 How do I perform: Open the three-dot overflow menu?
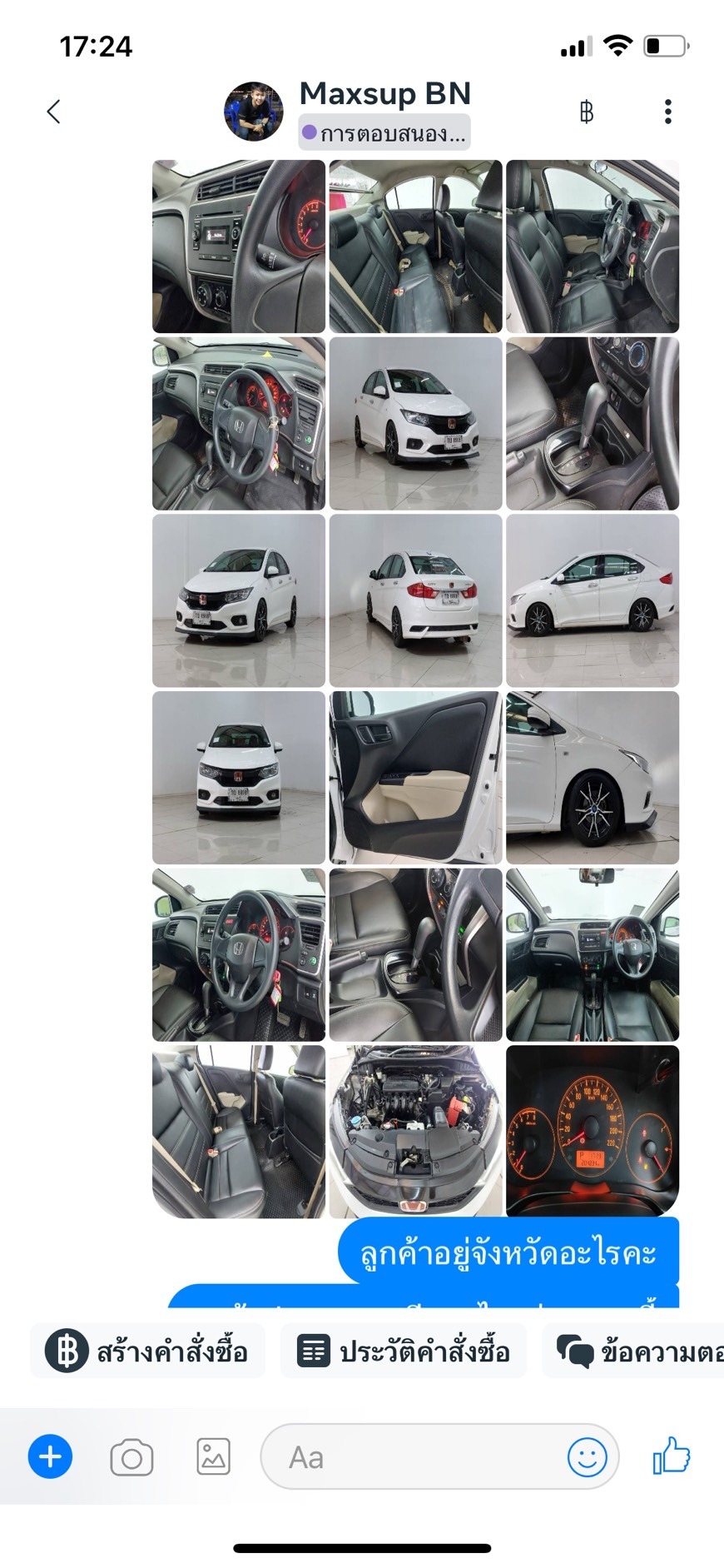667,112
